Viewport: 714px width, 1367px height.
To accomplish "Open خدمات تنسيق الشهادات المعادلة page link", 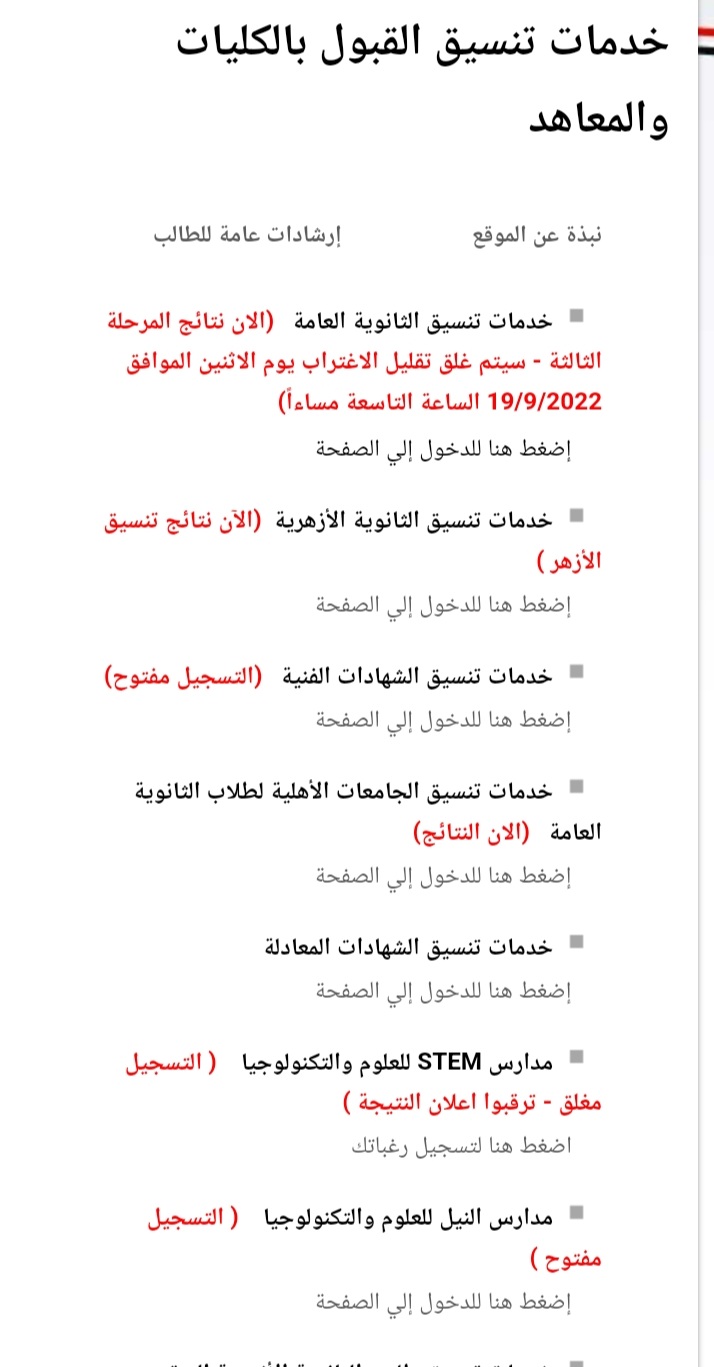I will click(443, 991).
